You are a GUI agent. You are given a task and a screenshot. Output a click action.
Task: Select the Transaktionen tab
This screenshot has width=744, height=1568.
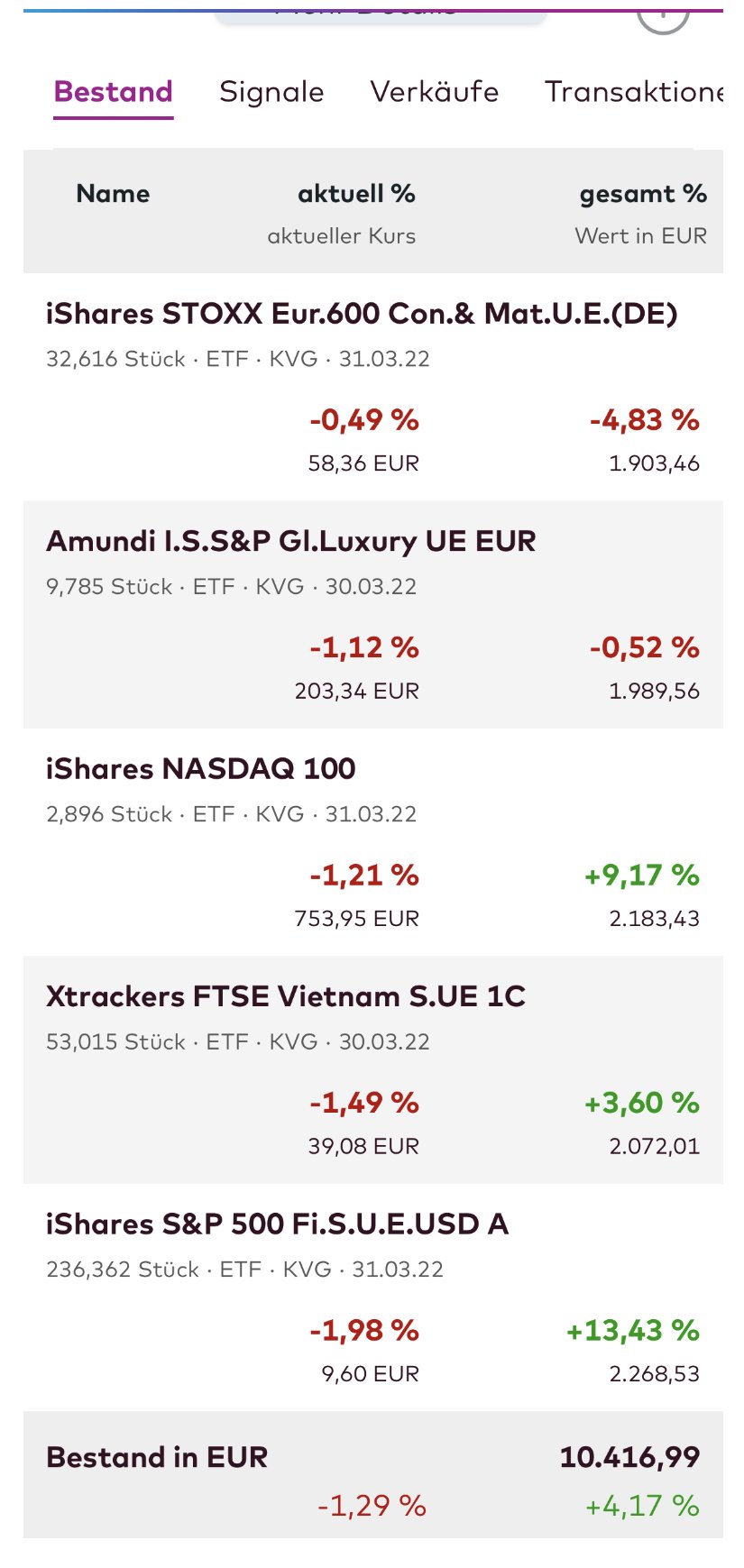coord(633,92)
